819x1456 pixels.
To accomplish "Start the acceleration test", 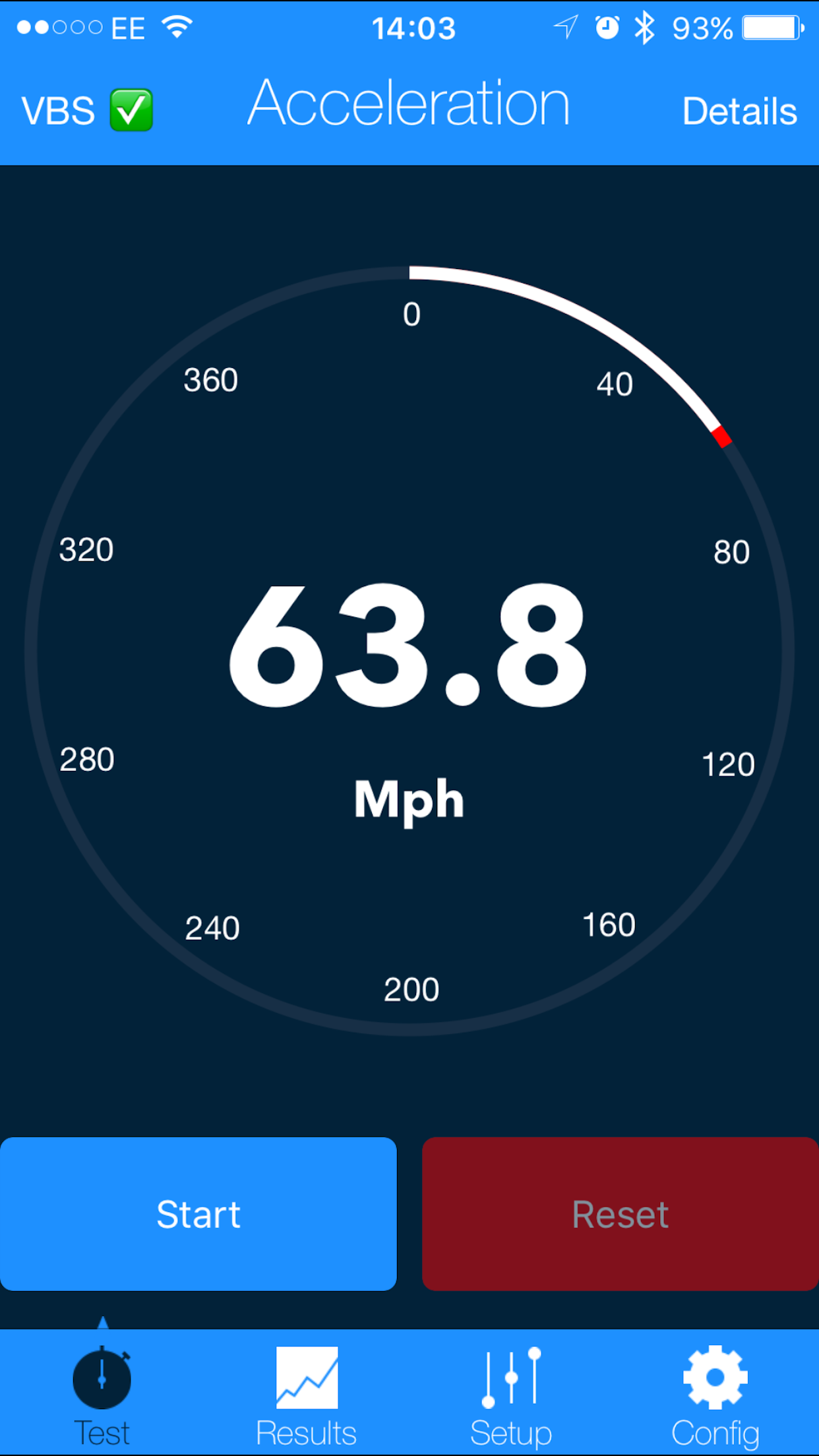I will pos(198,1214).
